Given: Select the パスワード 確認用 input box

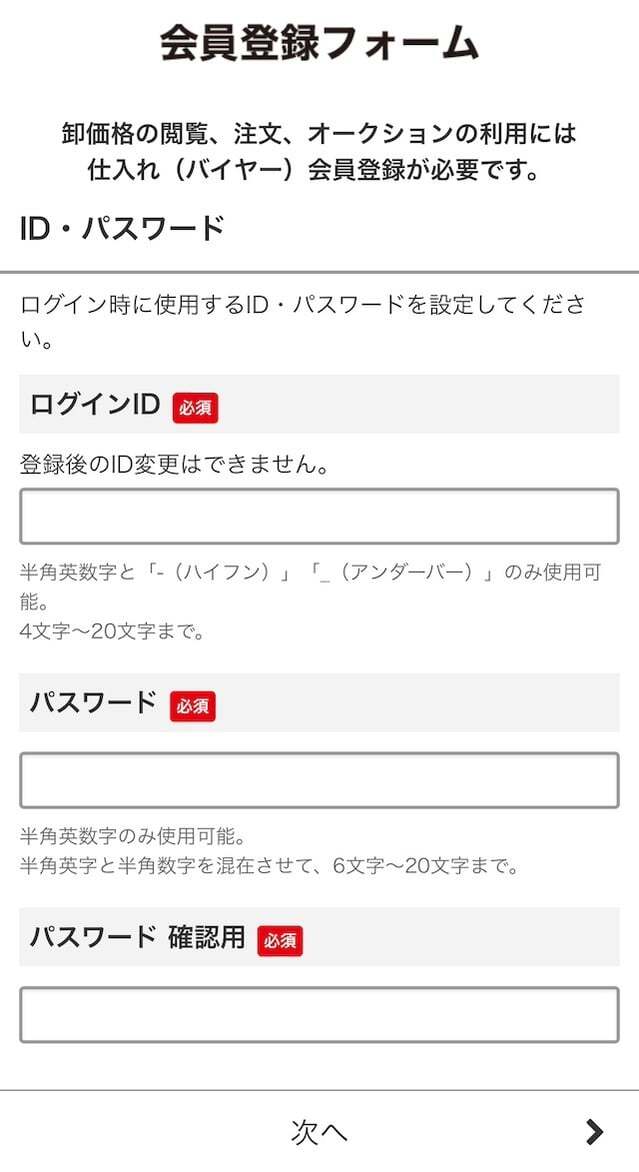Looking at the screenshot, I should click(x=319, y=1014).
